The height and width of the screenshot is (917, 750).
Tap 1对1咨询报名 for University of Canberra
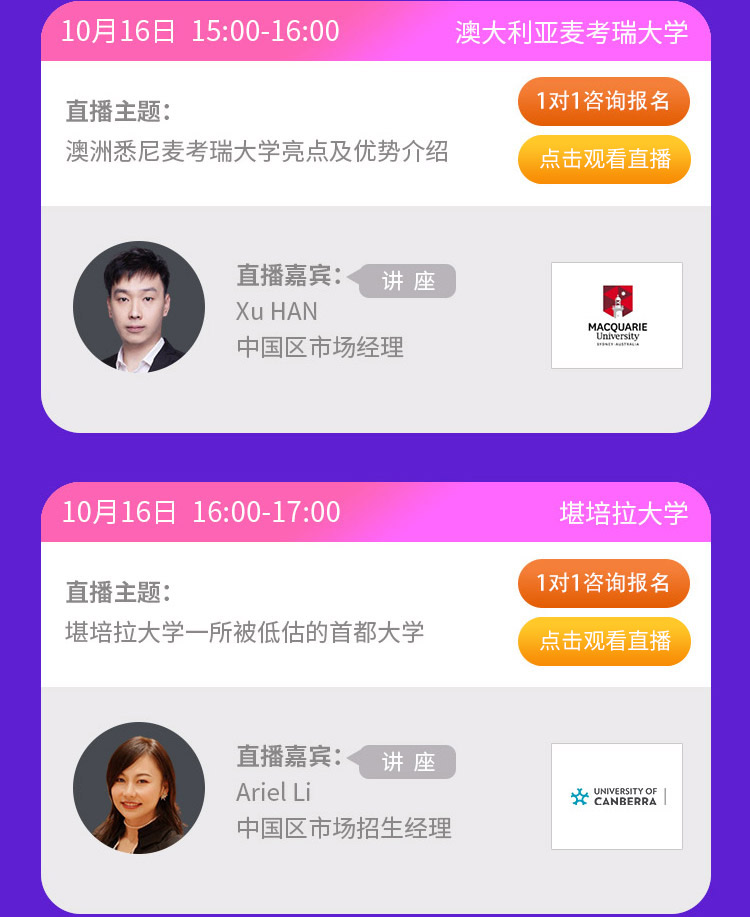[x=603, y=583]
